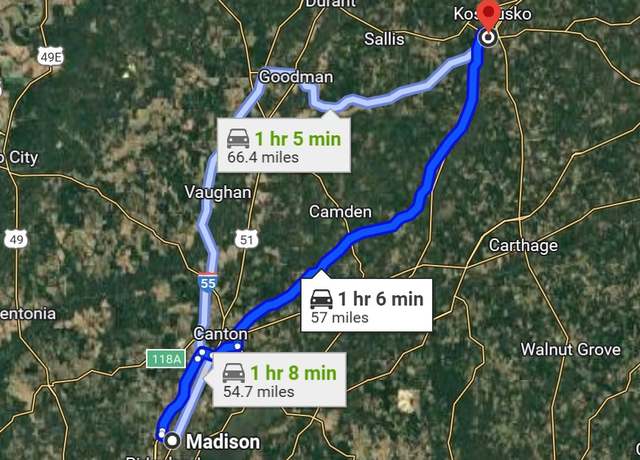Select the 1 hr 8 min 54.7 miles route
The height and width of the screenshot is (460, 640).
tap(279, 381)
